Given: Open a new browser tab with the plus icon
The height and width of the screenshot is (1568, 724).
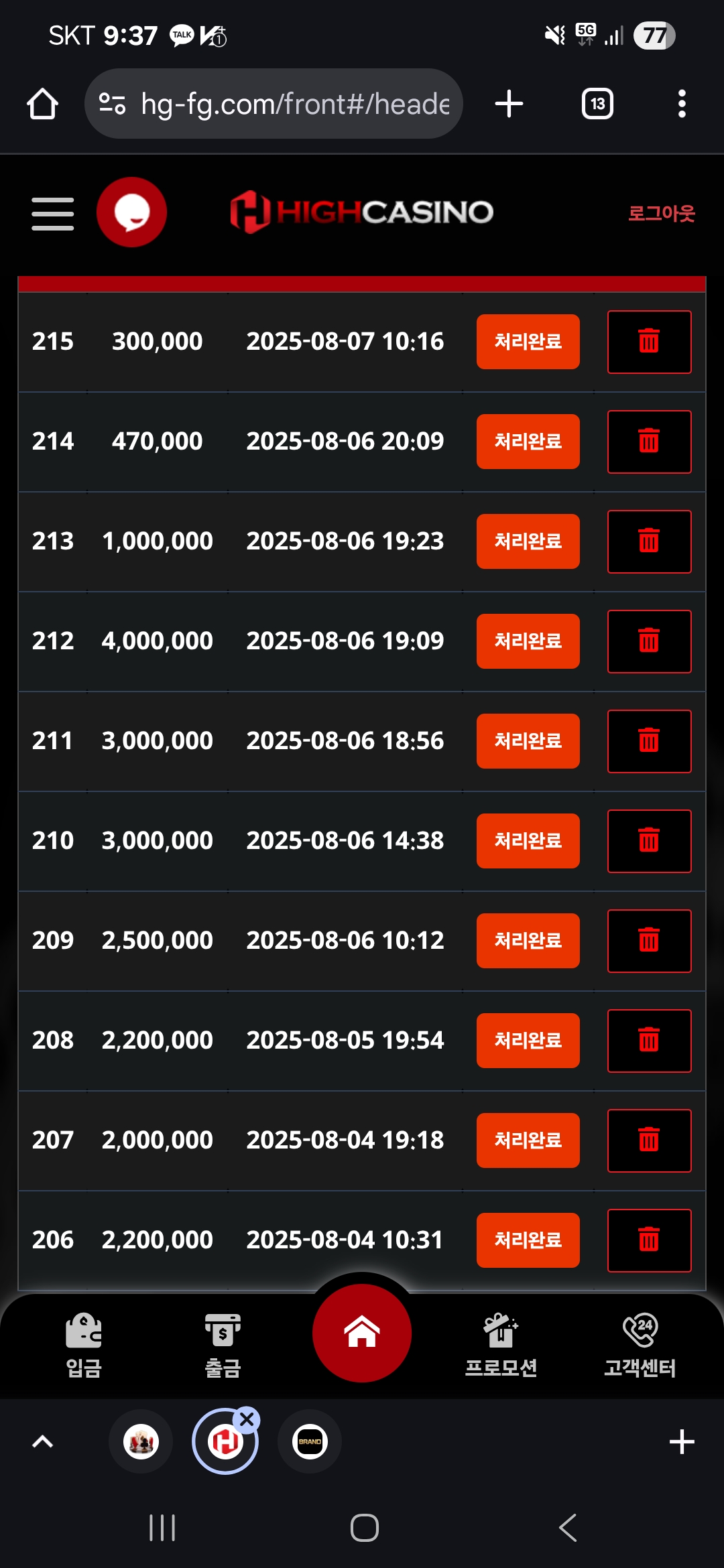Looking at the screenshot, I should point(509,104).
